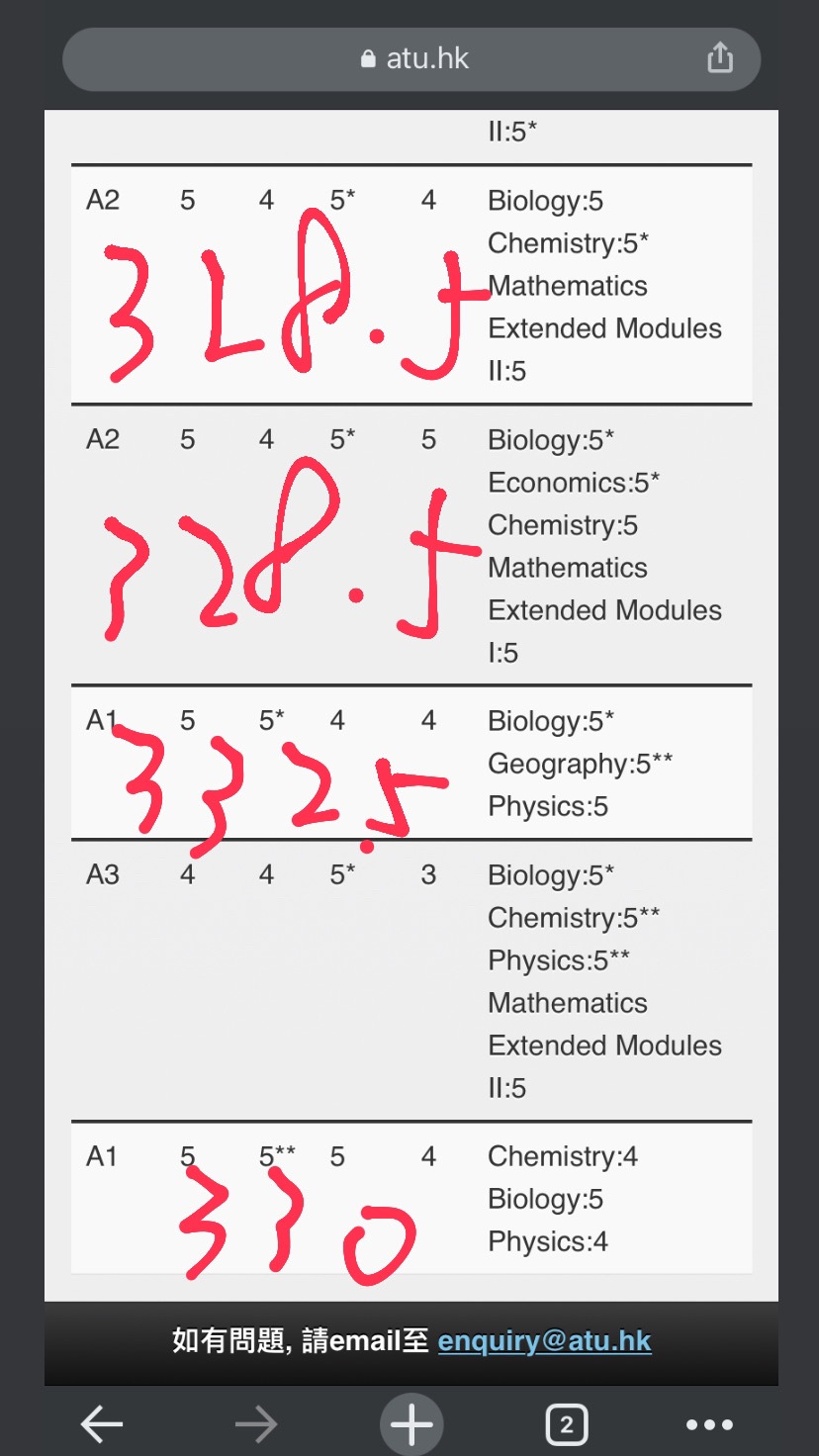
Task: Go back to the previous page
Action: tap(101, 1425)
